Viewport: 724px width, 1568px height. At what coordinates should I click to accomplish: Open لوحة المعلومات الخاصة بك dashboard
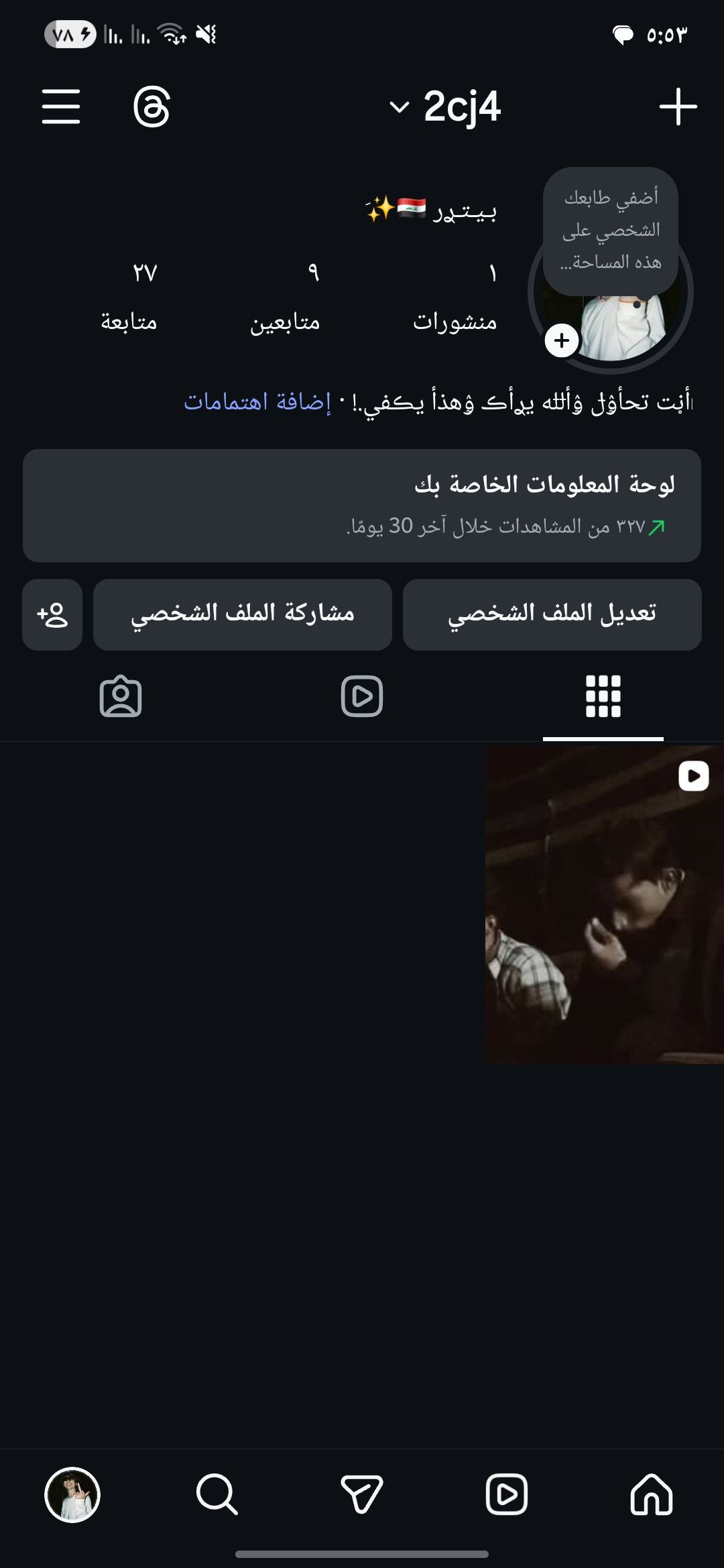point(362,505)
